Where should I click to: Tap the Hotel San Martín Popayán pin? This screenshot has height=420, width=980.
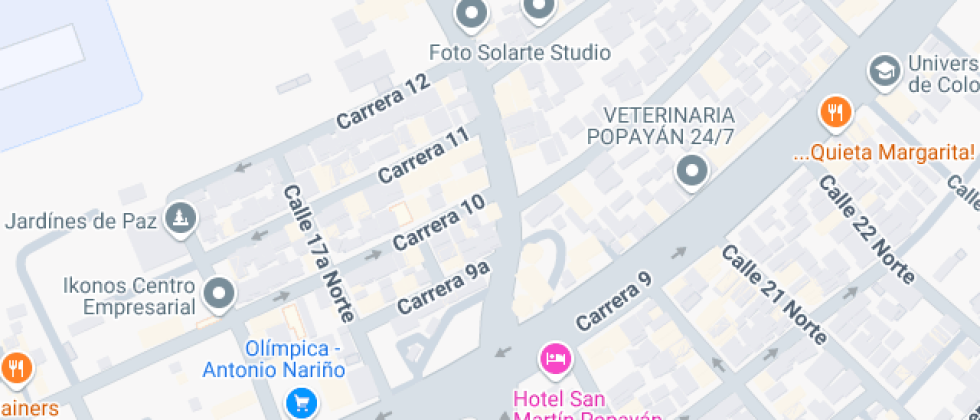click(x=555, y=357)
